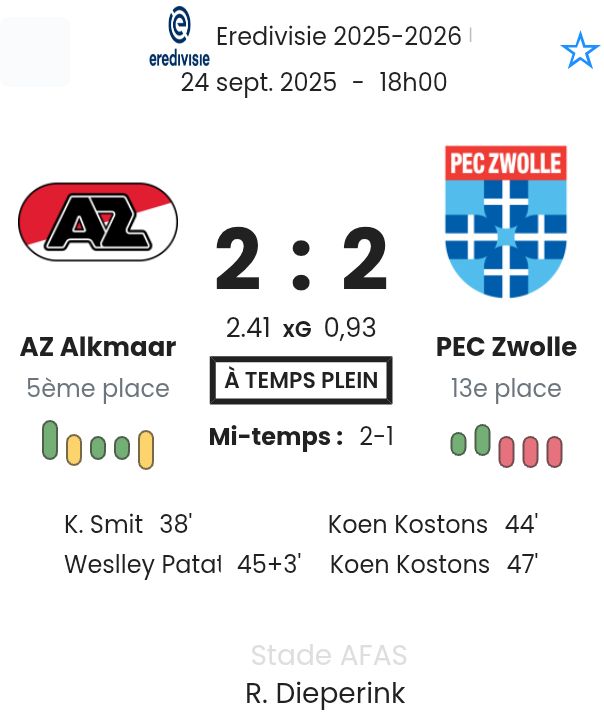
Task: Open the Eredivisie 2025-2026 competition page
Action: pyautogui.click(x=339, y=37)
